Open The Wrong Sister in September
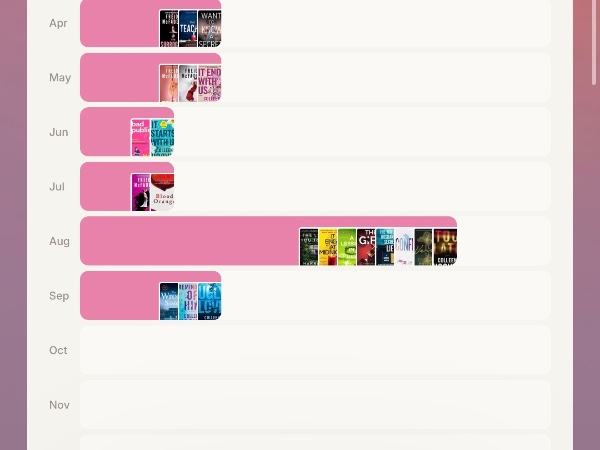Viewport: 600px width, 450px height. [169, 302]
